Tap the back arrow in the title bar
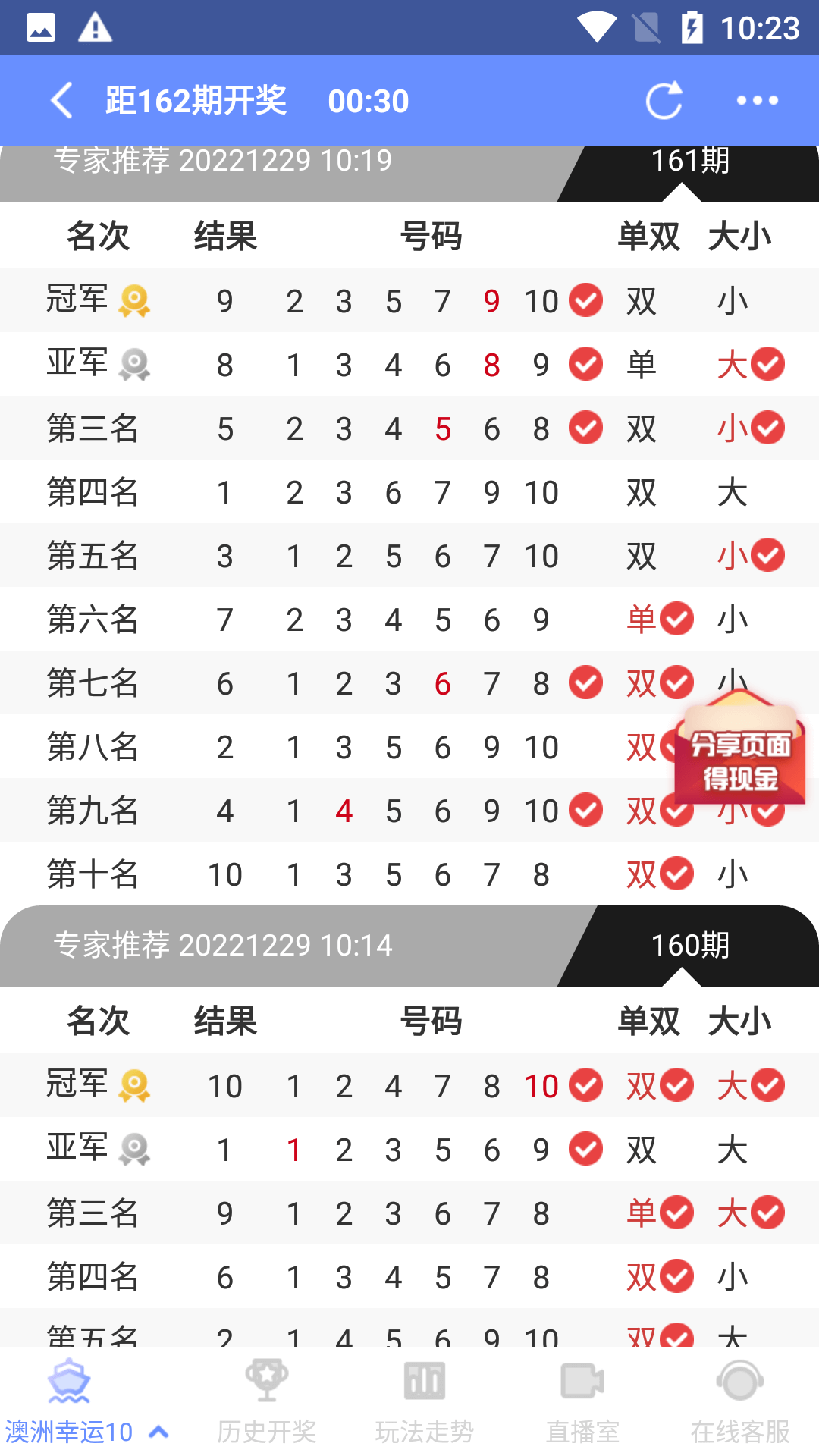Screen dimensions: 819x1456 [x=62, y=99]
